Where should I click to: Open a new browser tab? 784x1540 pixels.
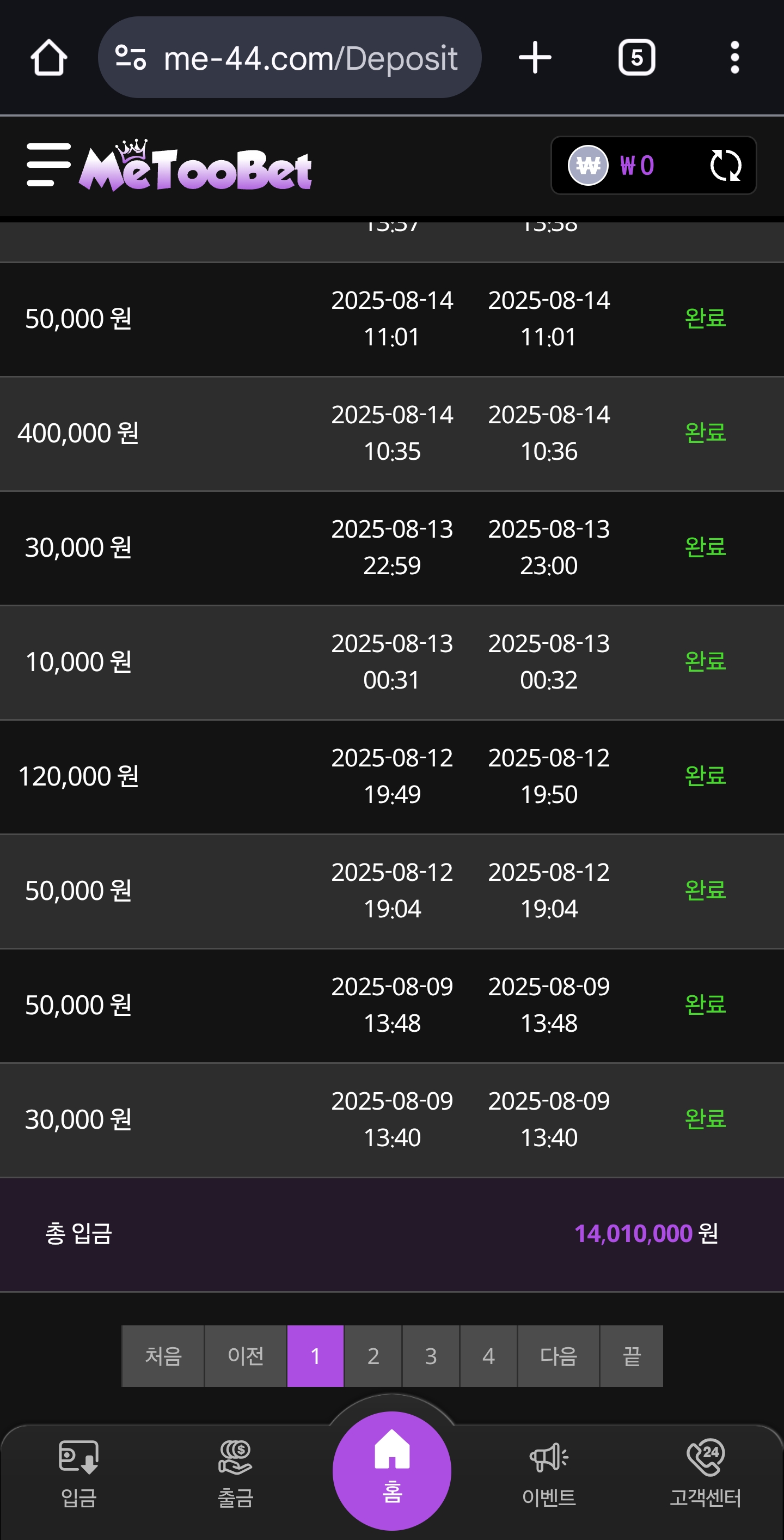point(535,58)
